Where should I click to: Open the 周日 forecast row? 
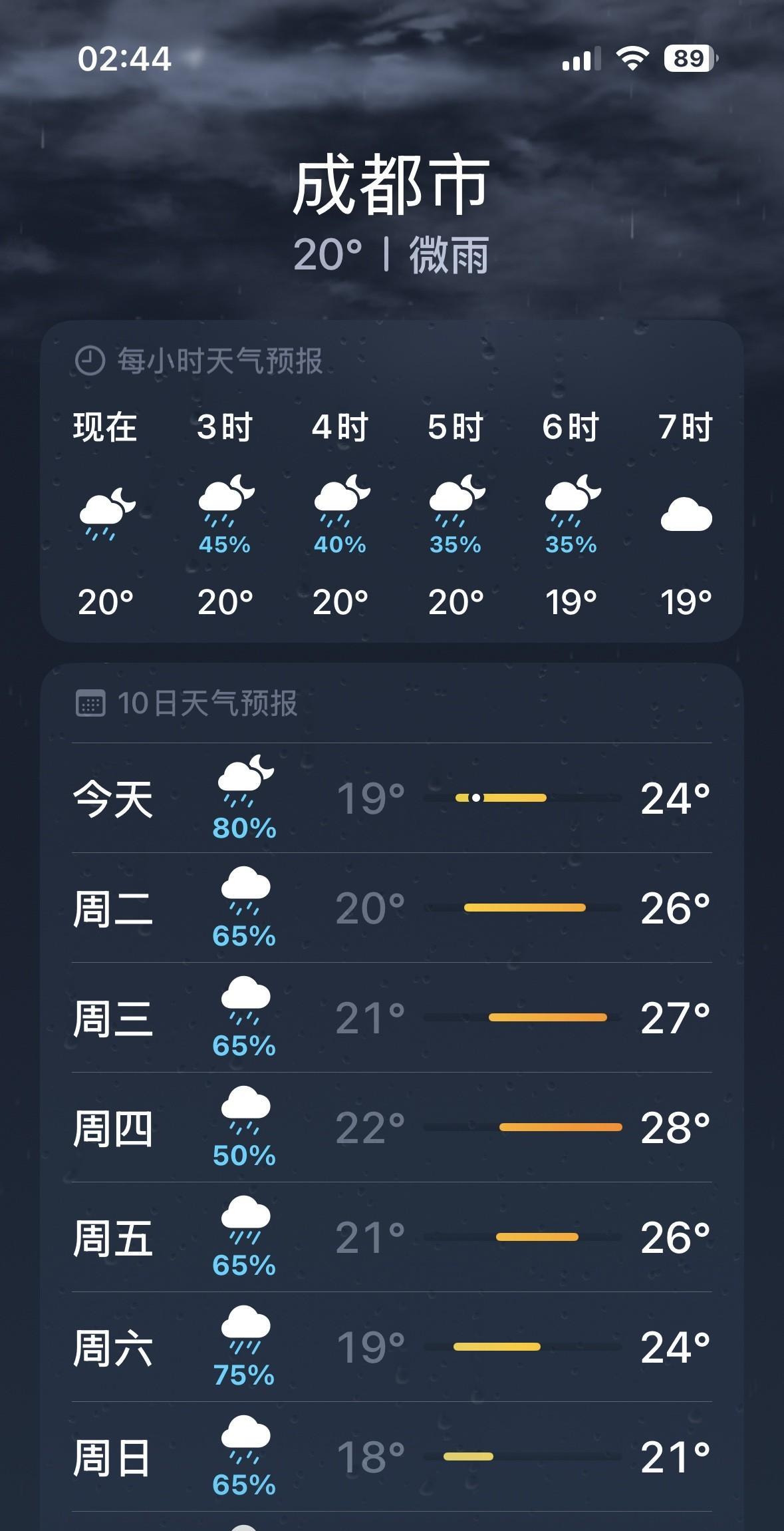[391, 1456]
